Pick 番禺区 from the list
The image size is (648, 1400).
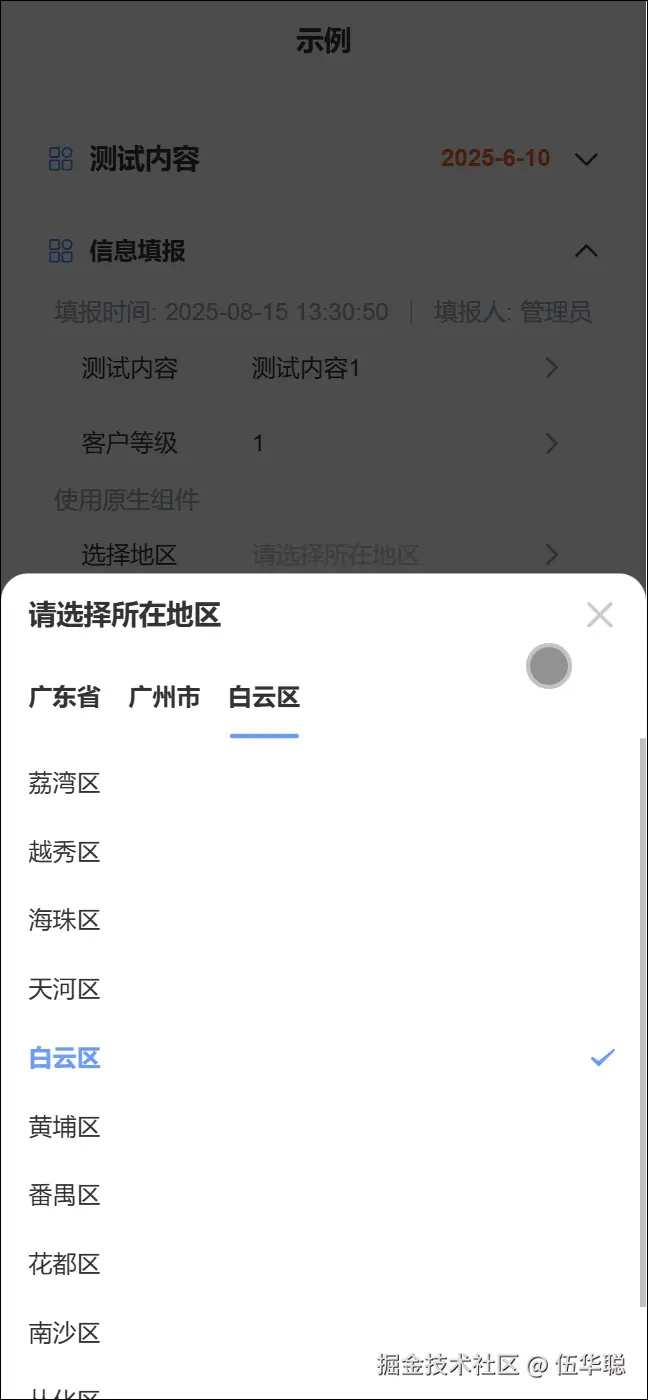click(65, 1195)
